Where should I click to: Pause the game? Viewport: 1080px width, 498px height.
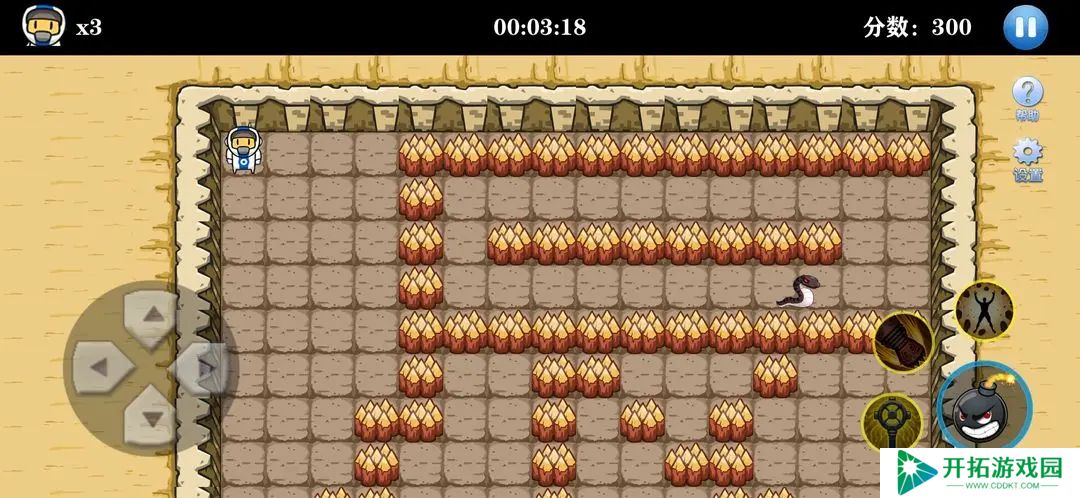point(1025,27)
